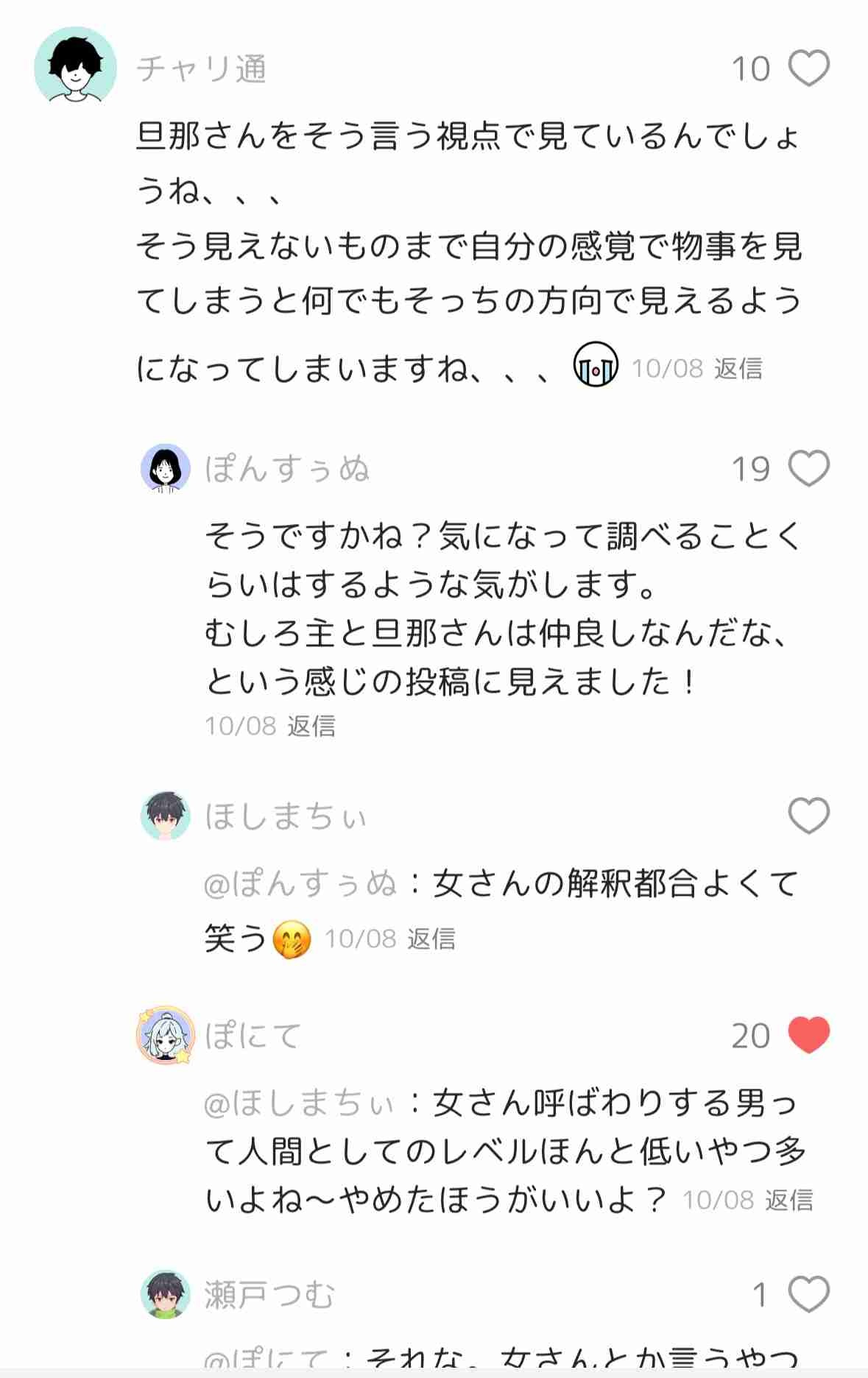Open 瀬戸つむ's profile avatar

pos(166,1294)
